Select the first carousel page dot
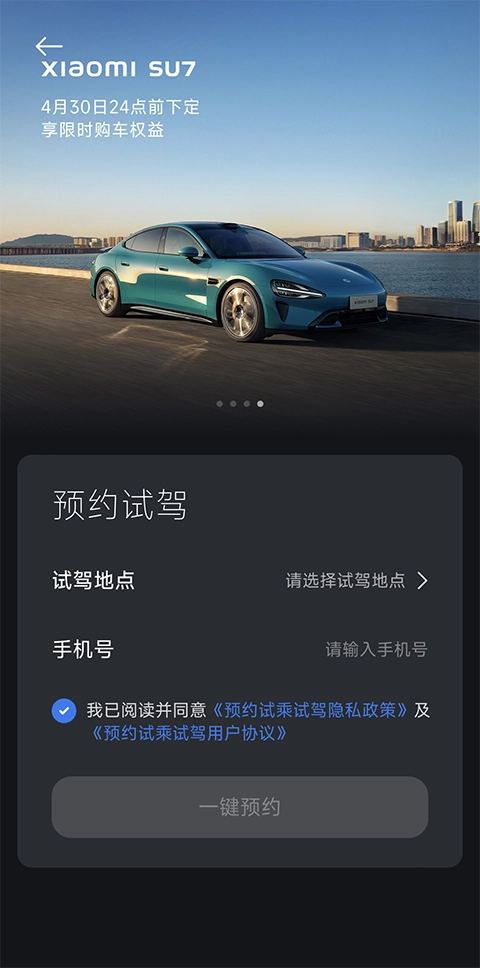Image resolution: width=480 pixels, height=968 pixels. tap(220, 404)
